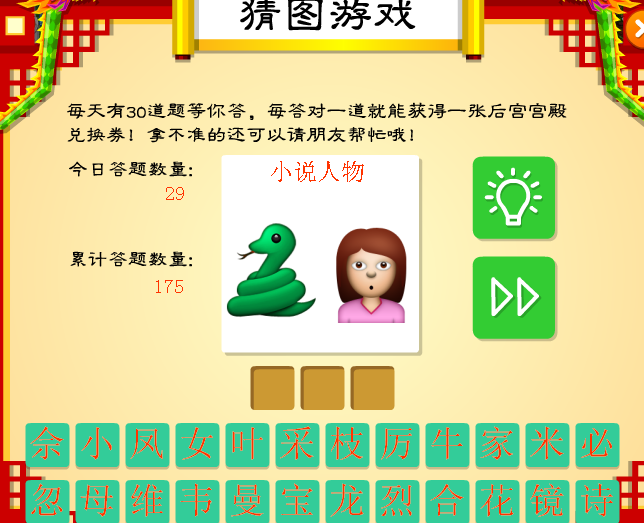Select the 牛 character tile

click(x=447, y=445)
